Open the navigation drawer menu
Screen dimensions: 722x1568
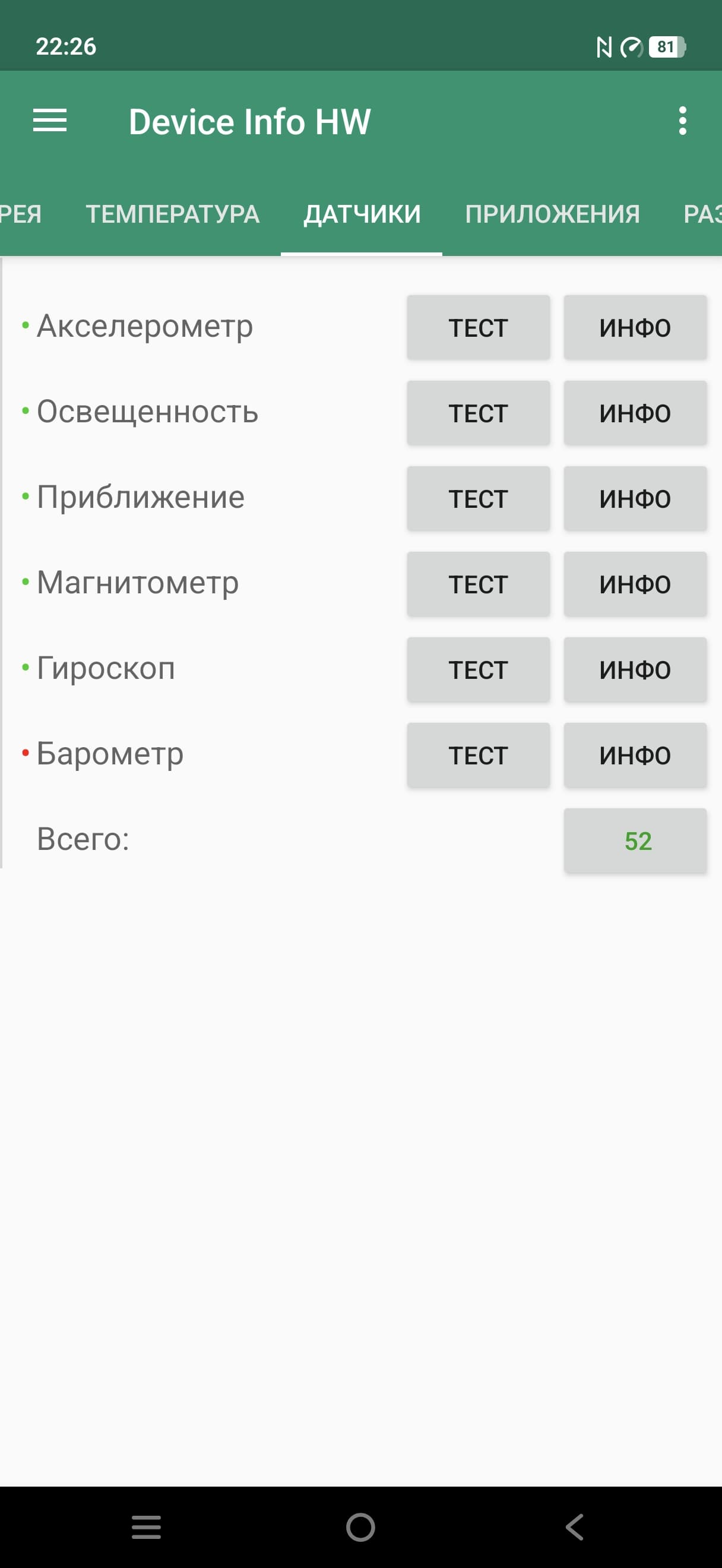click(x=50, y=121)
